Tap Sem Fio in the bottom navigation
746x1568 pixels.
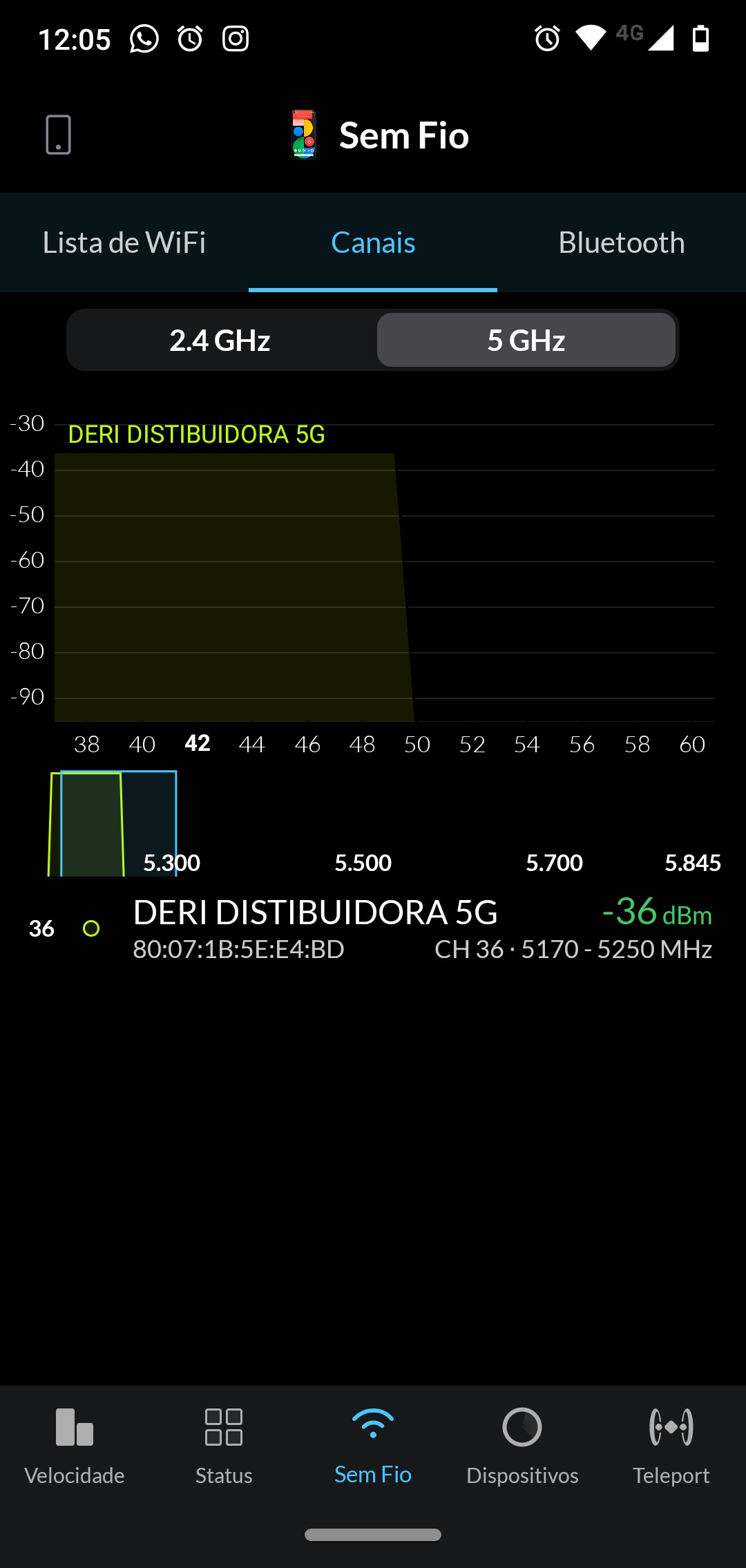coord(373,1445)
